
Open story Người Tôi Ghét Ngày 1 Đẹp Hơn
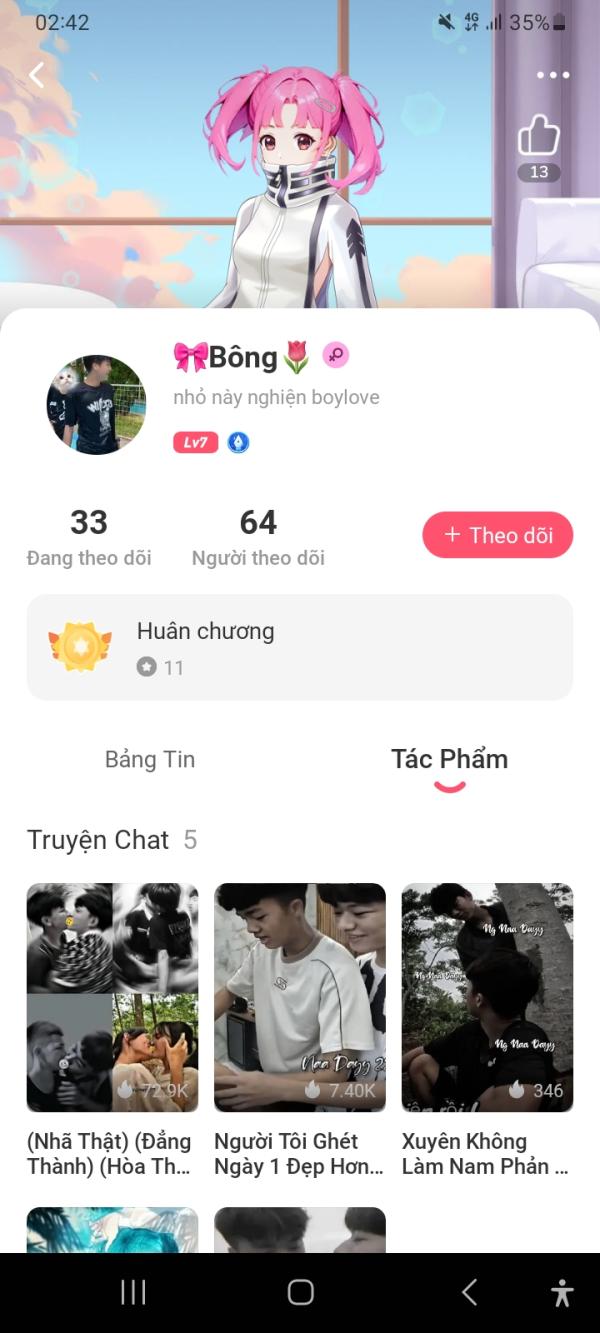point(299,997)
